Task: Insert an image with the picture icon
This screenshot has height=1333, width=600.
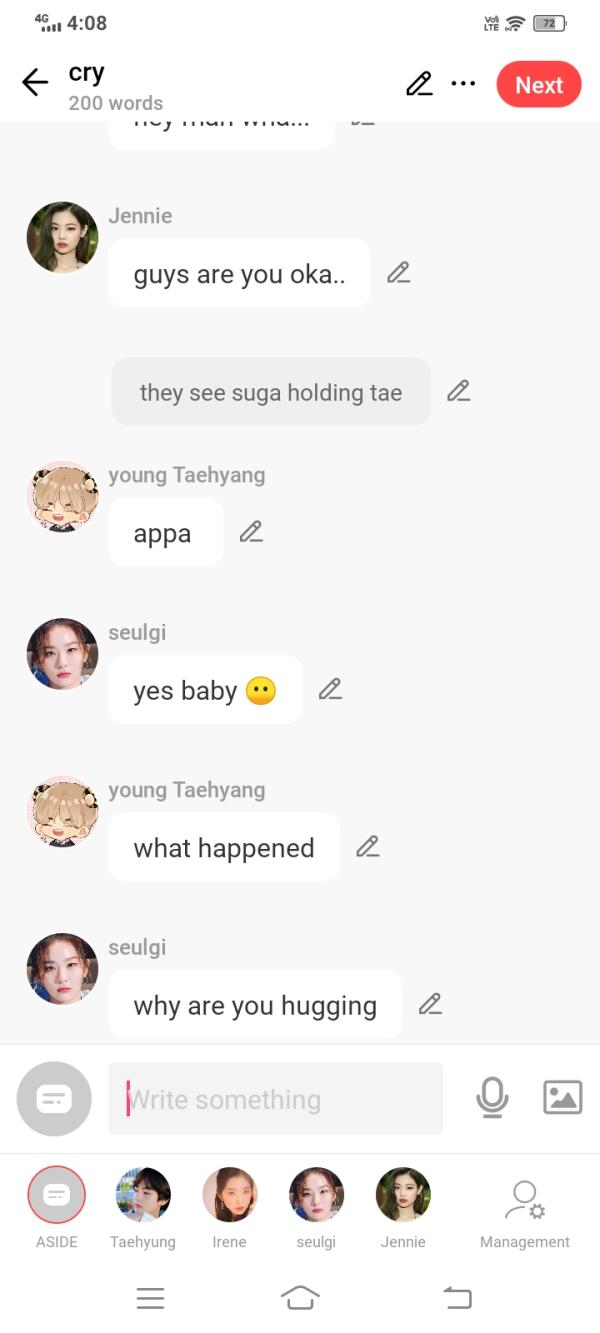Action: [x=562, y=1098]
